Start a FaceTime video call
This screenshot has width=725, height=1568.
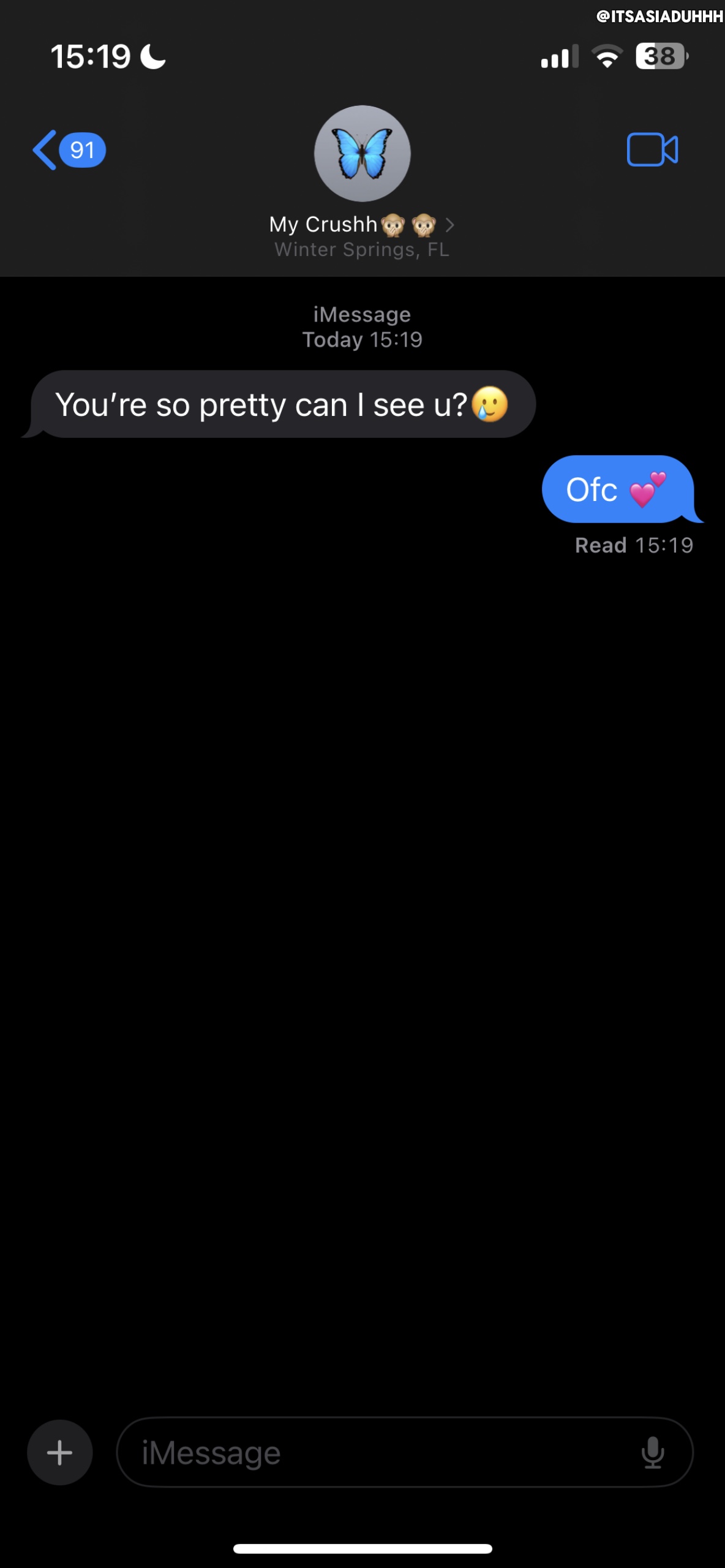coord(652,150)
